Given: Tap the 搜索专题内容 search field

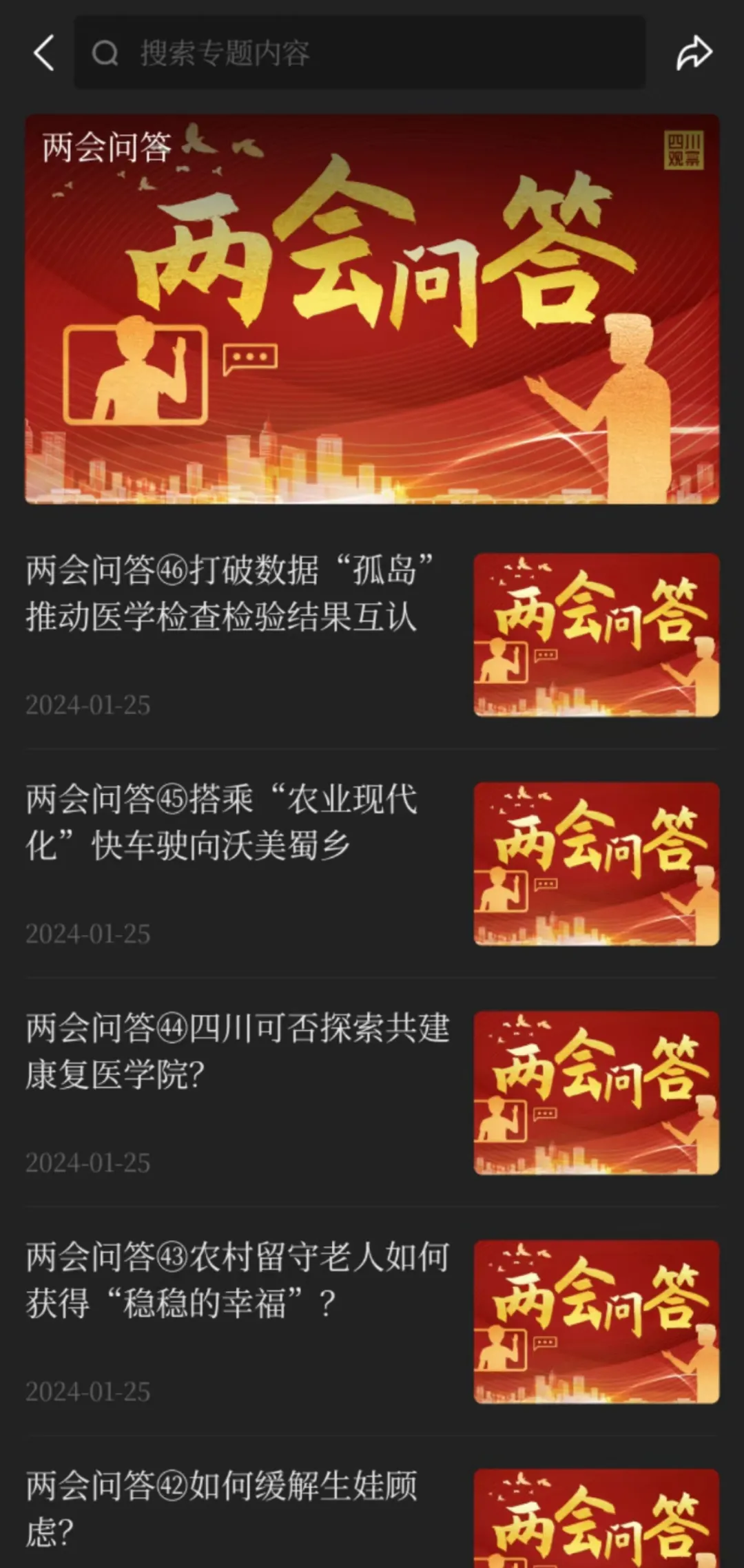Looking at the screenshot, I should pyautogui.click(x=360, y=53).
